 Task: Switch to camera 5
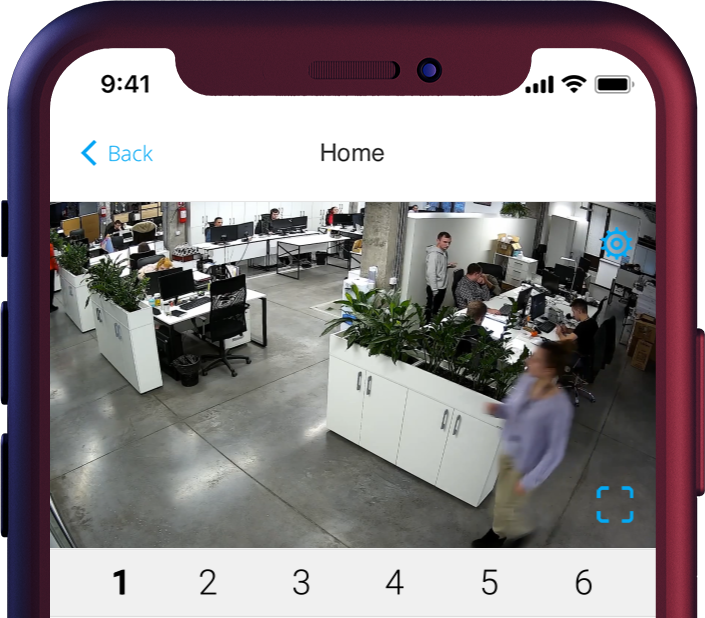click(x=489, y=582)
